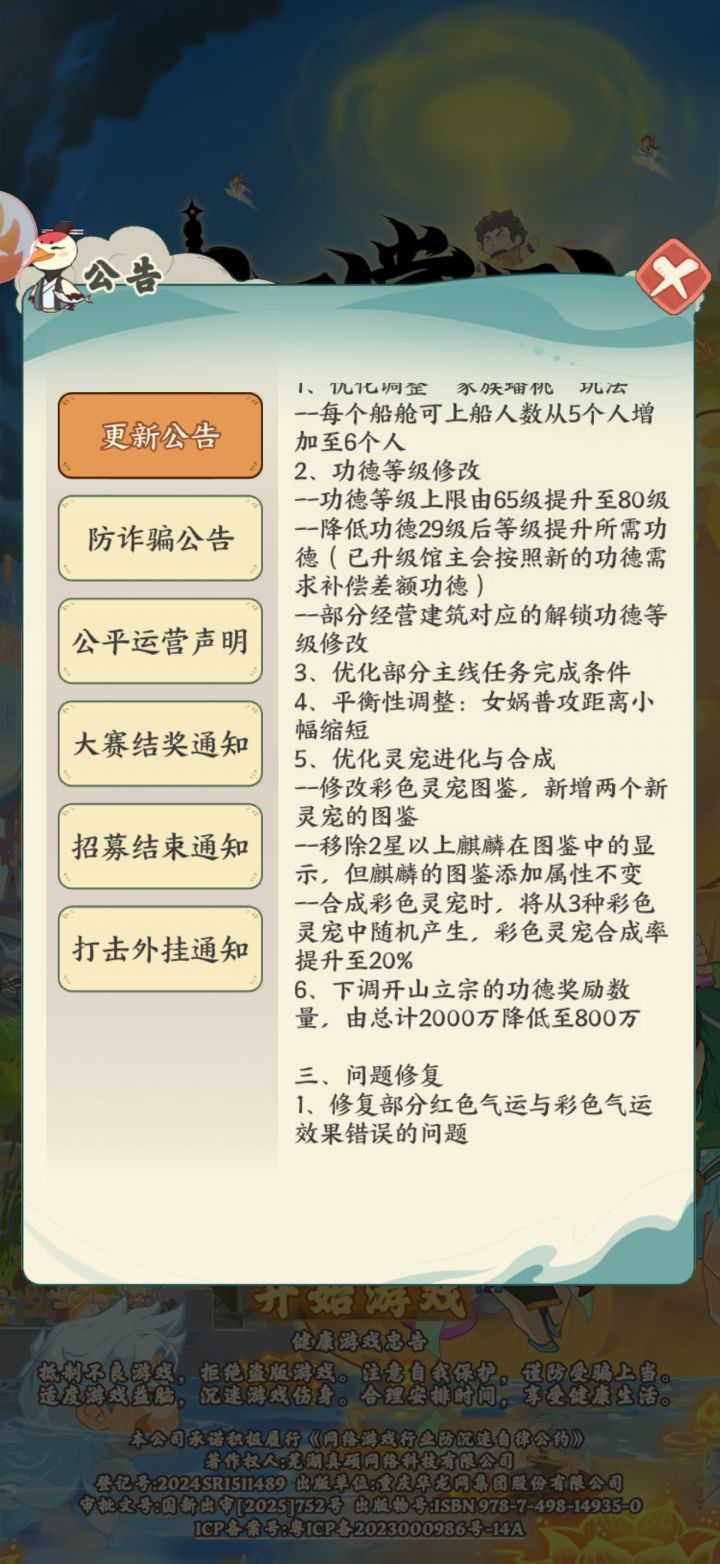The image size is (720, 1564).
Task: Click the 健康游戏忠告 advisory text
Action: 360,1345
